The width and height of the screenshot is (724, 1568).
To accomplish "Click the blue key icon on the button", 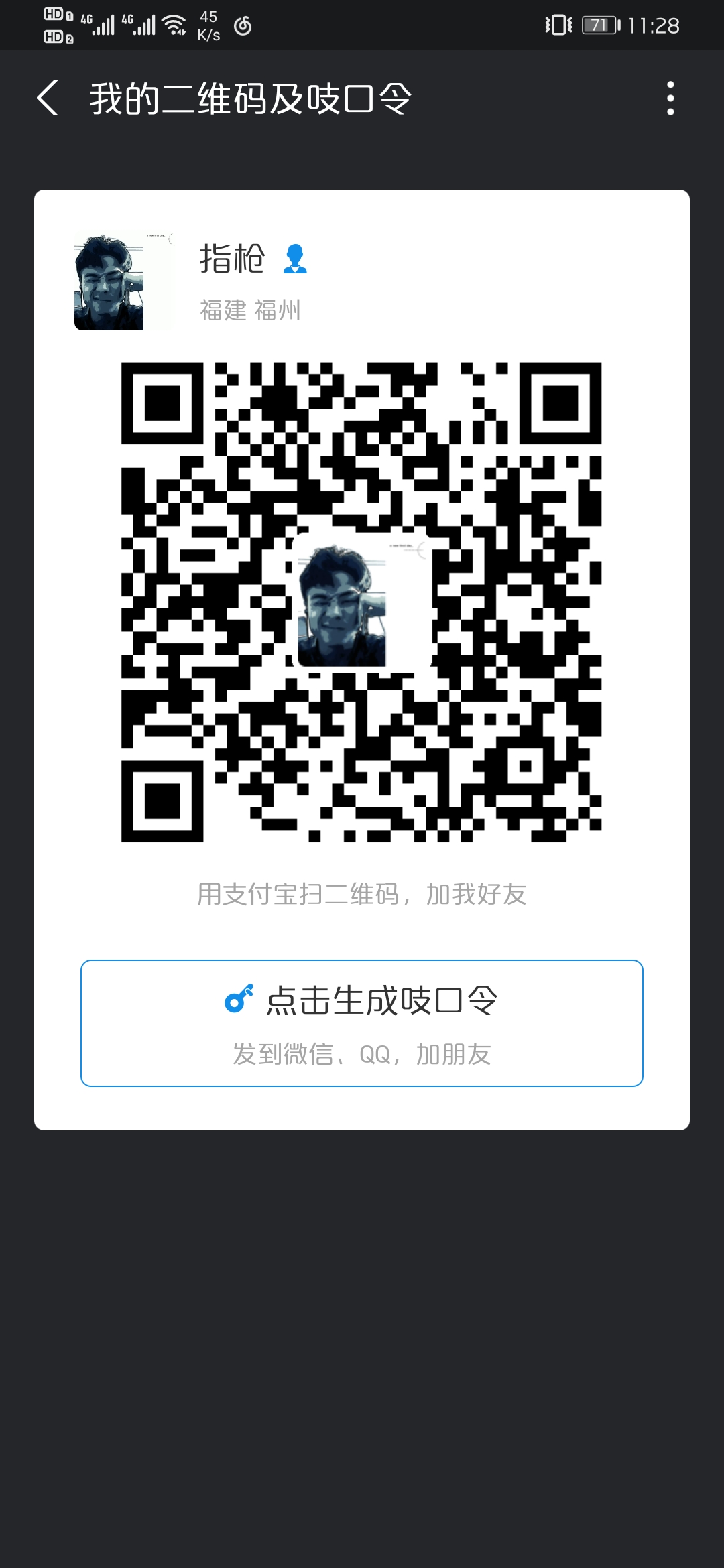I will coord(239,998).
